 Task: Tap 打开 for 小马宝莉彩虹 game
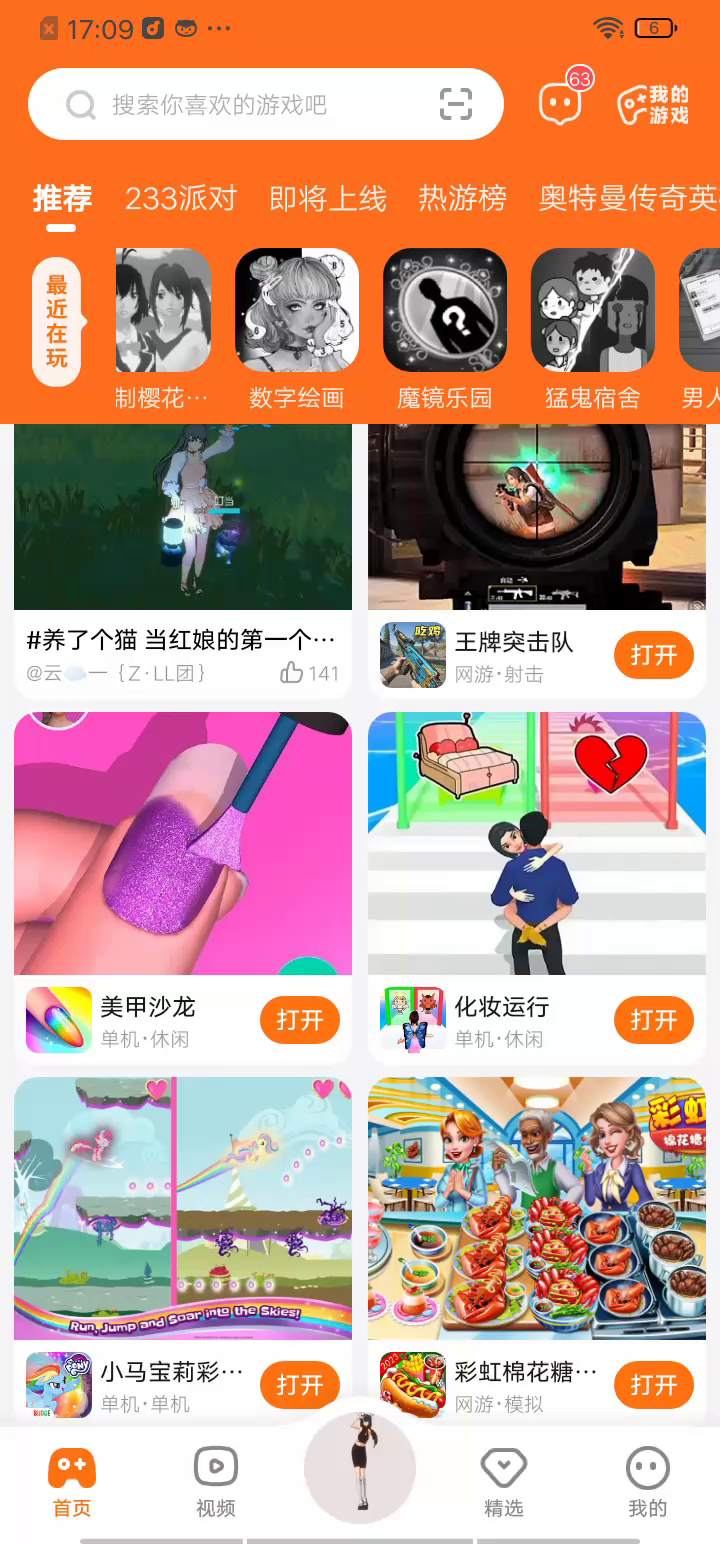click(x=299, y=1385)
